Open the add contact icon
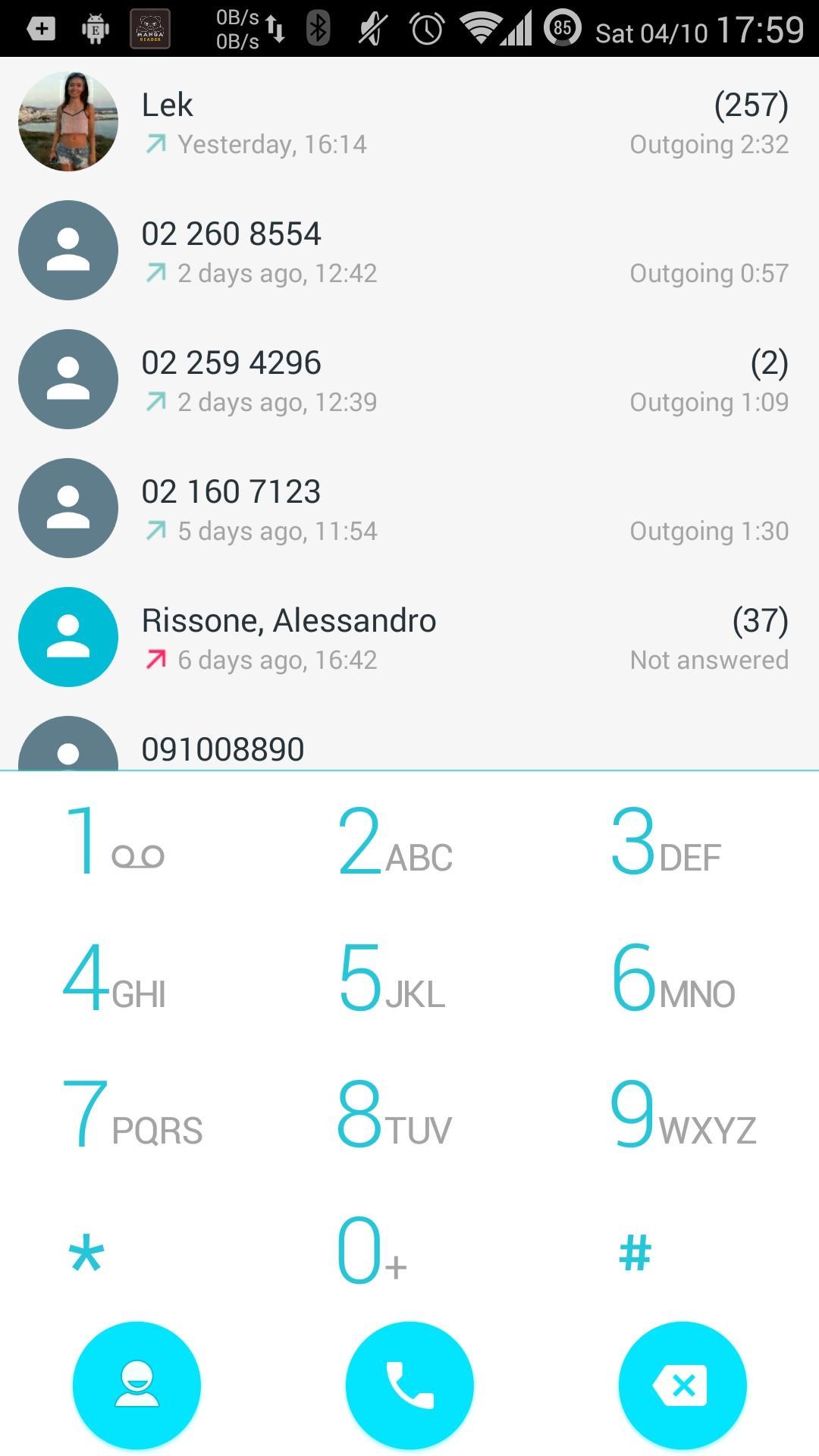Viewport: 819px width, 1456px height. pos(136,1385)
